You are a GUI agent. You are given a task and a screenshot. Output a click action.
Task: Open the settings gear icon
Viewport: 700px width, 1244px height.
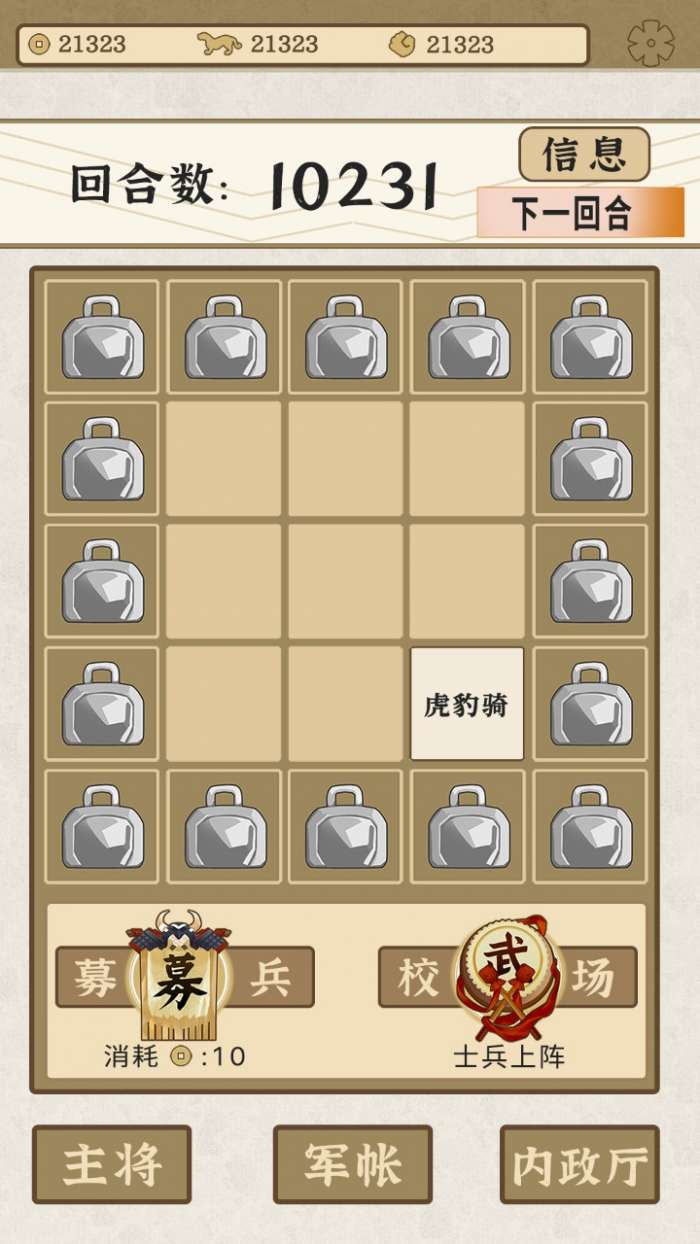click(650, 44)
